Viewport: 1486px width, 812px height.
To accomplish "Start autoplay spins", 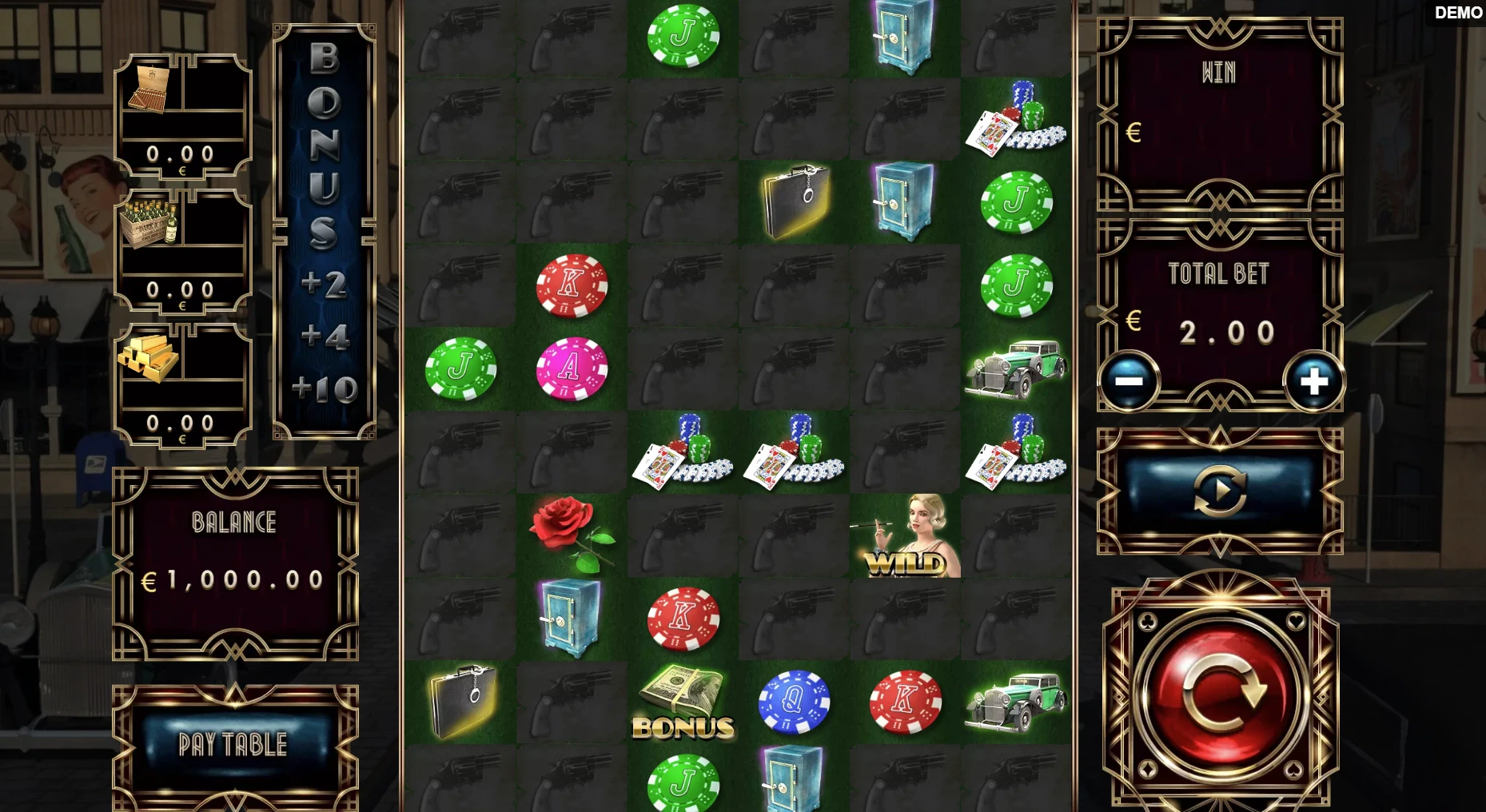I will pos(1220,491).
